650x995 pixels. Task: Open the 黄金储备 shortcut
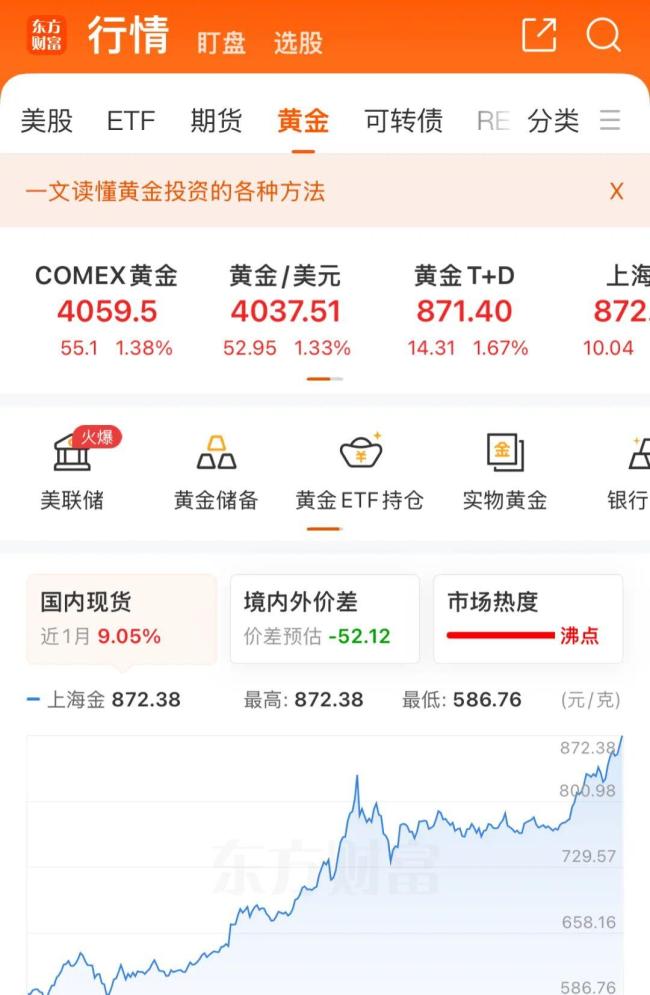(x=216, y=471)
